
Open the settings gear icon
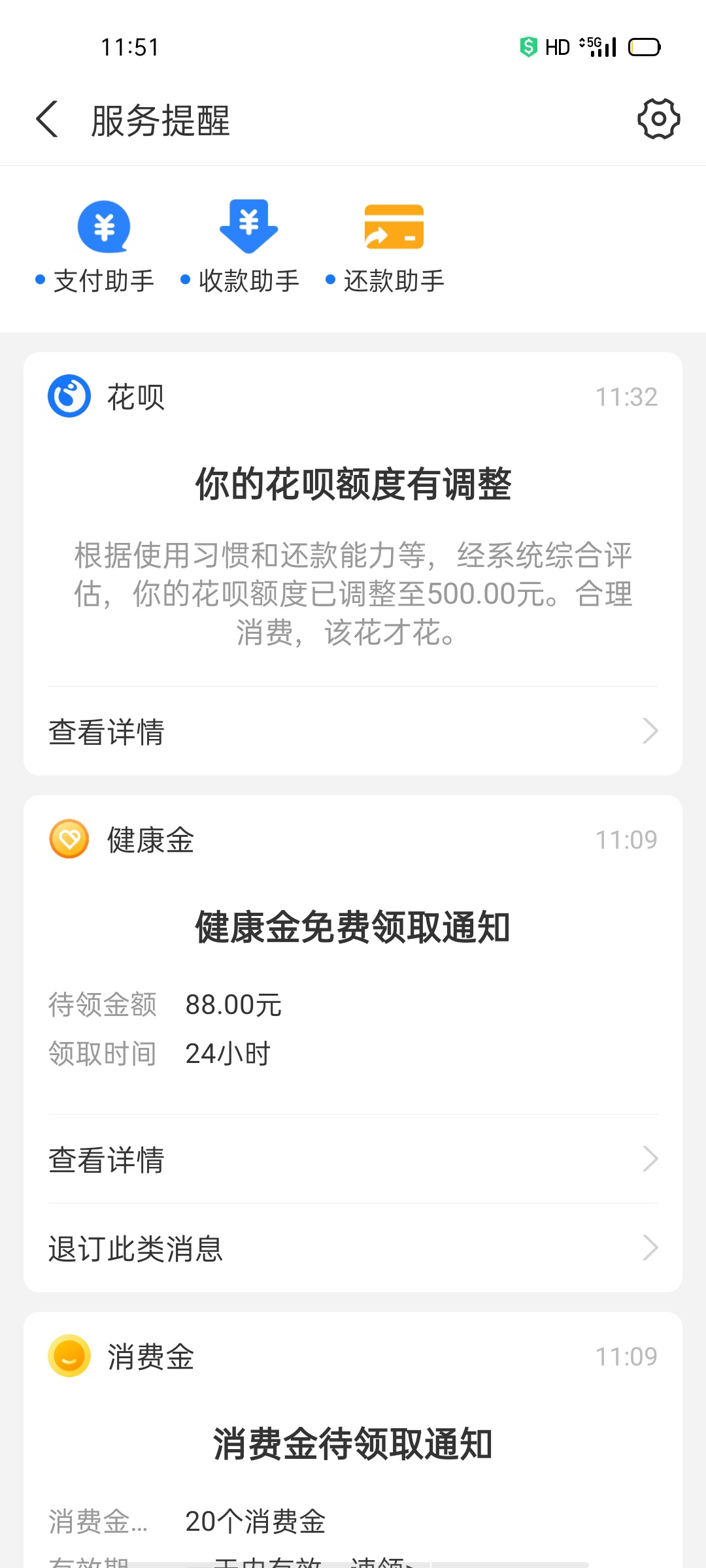[x=658, y=119]
